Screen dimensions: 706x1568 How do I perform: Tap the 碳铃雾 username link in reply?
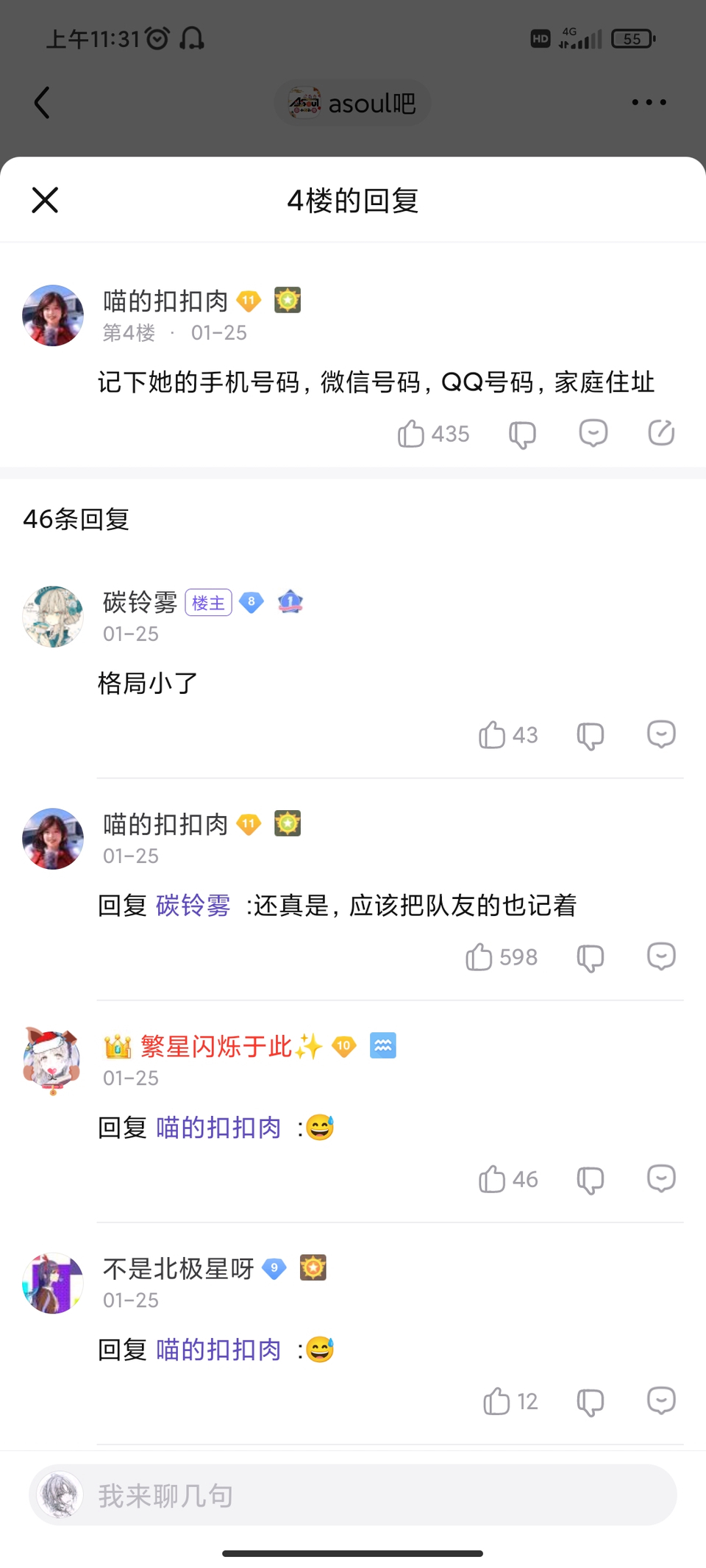pos(193,906)
